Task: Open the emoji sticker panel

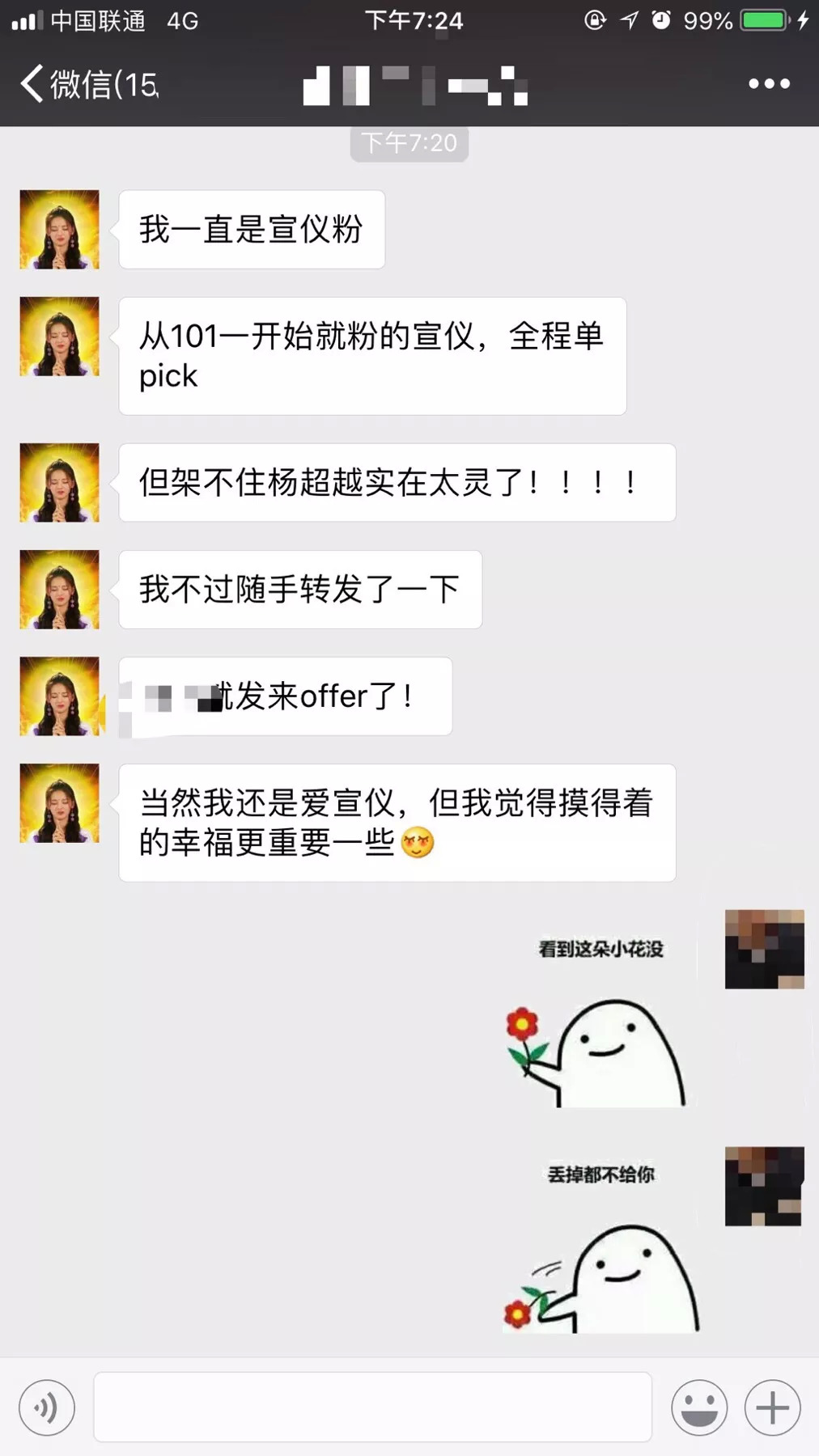Action: click(x=699, y=1407)
